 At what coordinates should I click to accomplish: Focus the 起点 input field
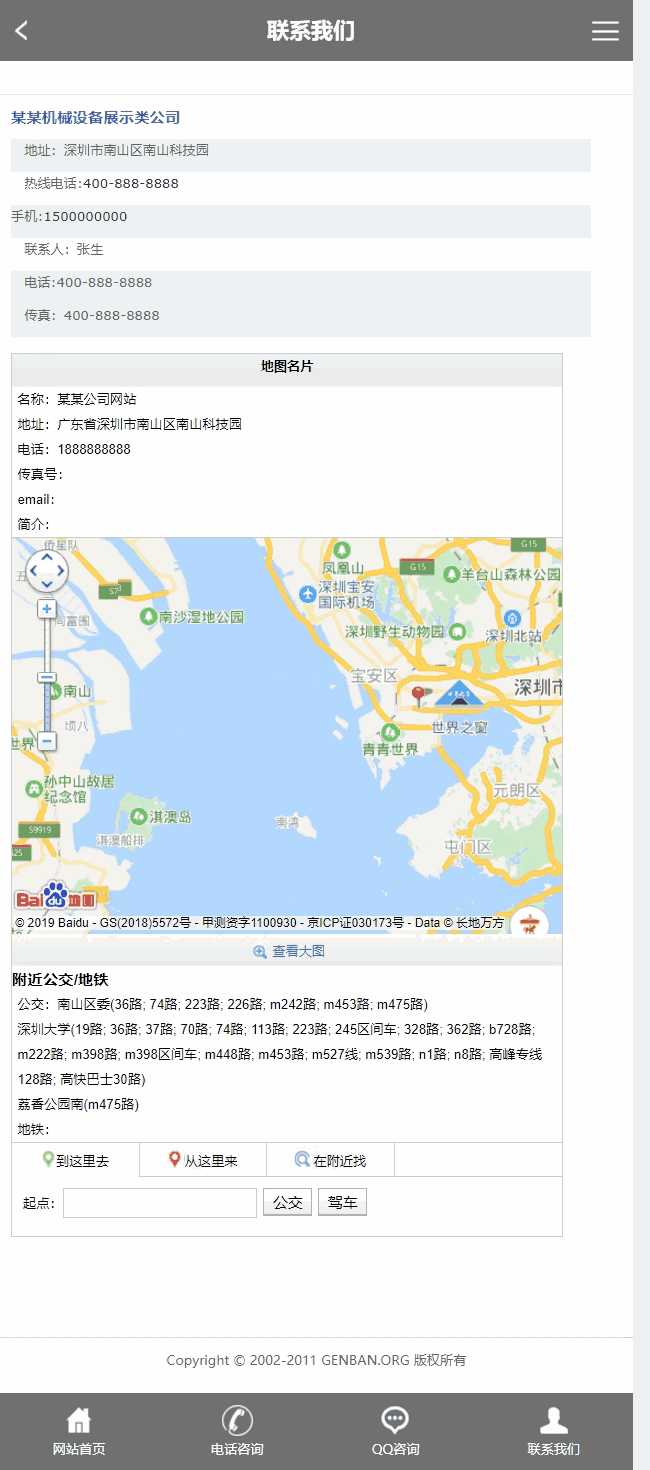(160, 1203)
